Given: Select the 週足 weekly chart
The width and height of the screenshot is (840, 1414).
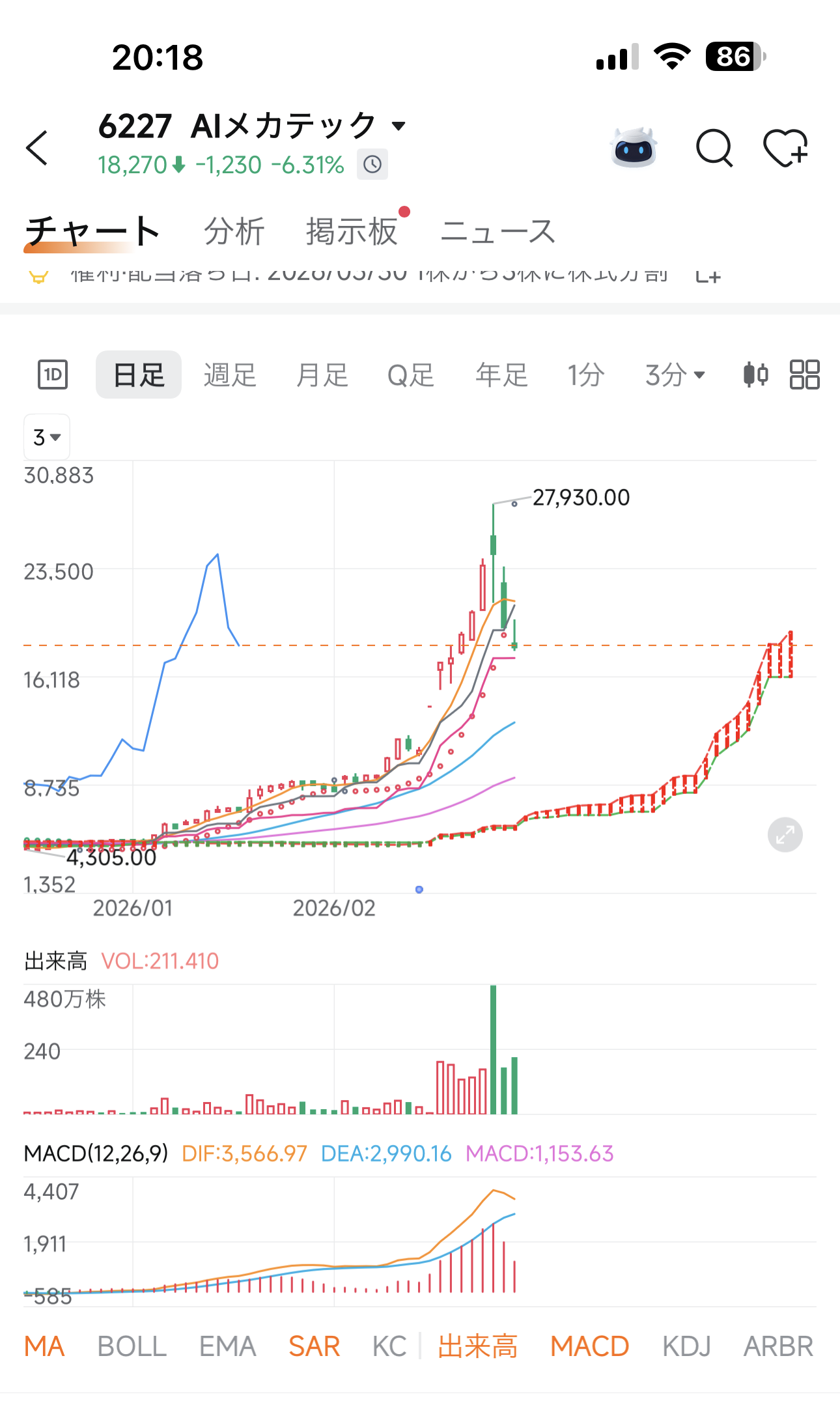Looking at the screenshot, I should (230, 375).
